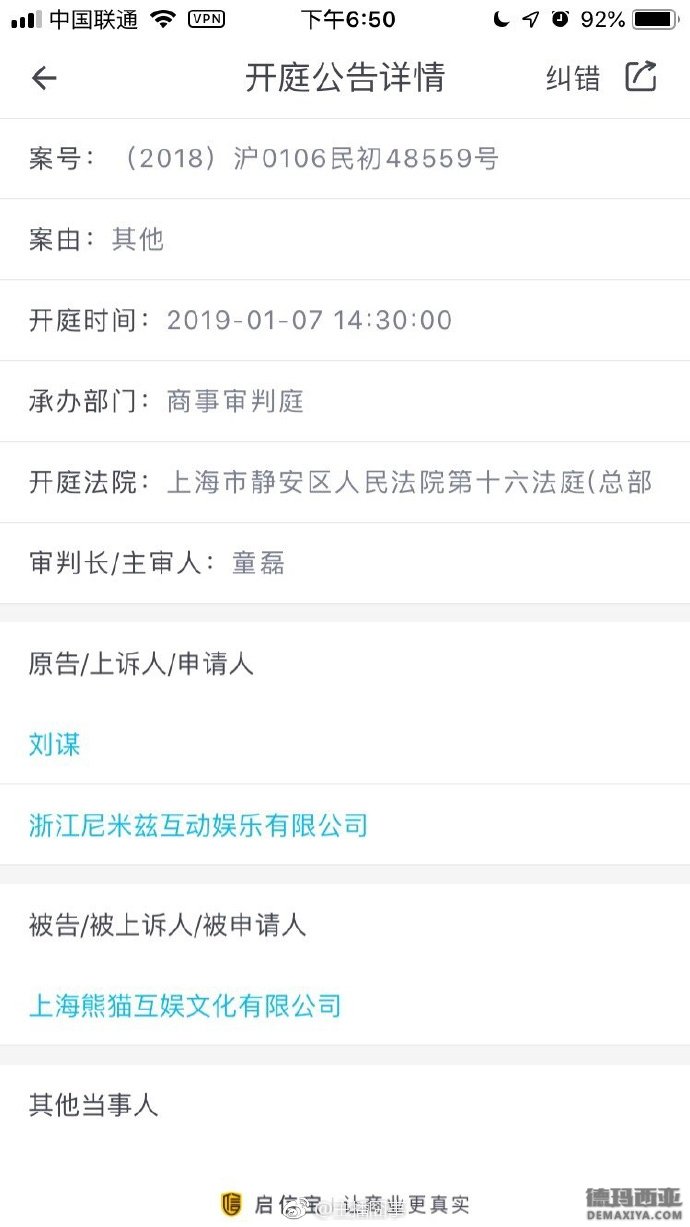This screenshot has height=1227, width=690.
Task: Open 上海熊猫互娱文化有限公司 company page
Action: pyautogui.click(x=185, y=1005)
